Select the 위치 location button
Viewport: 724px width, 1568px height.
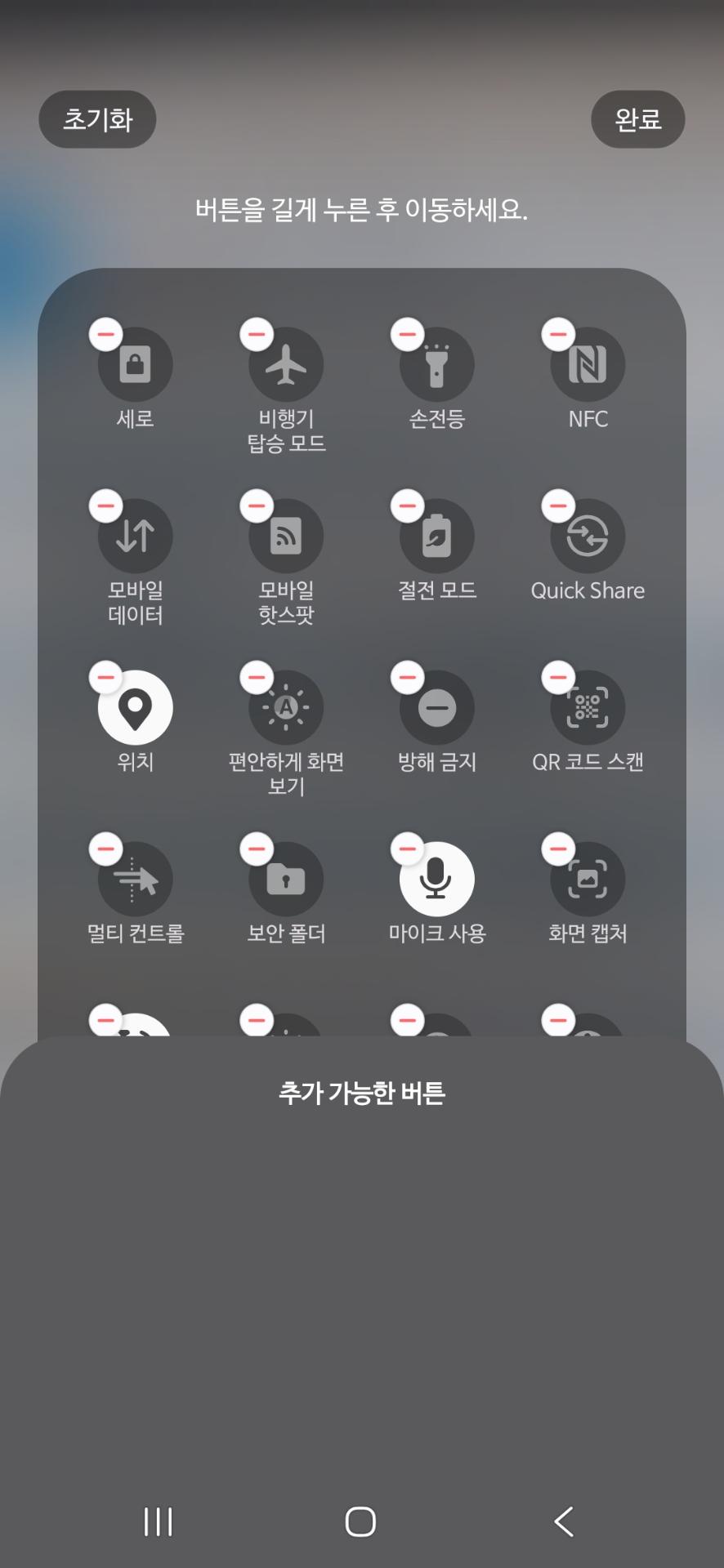136,708
